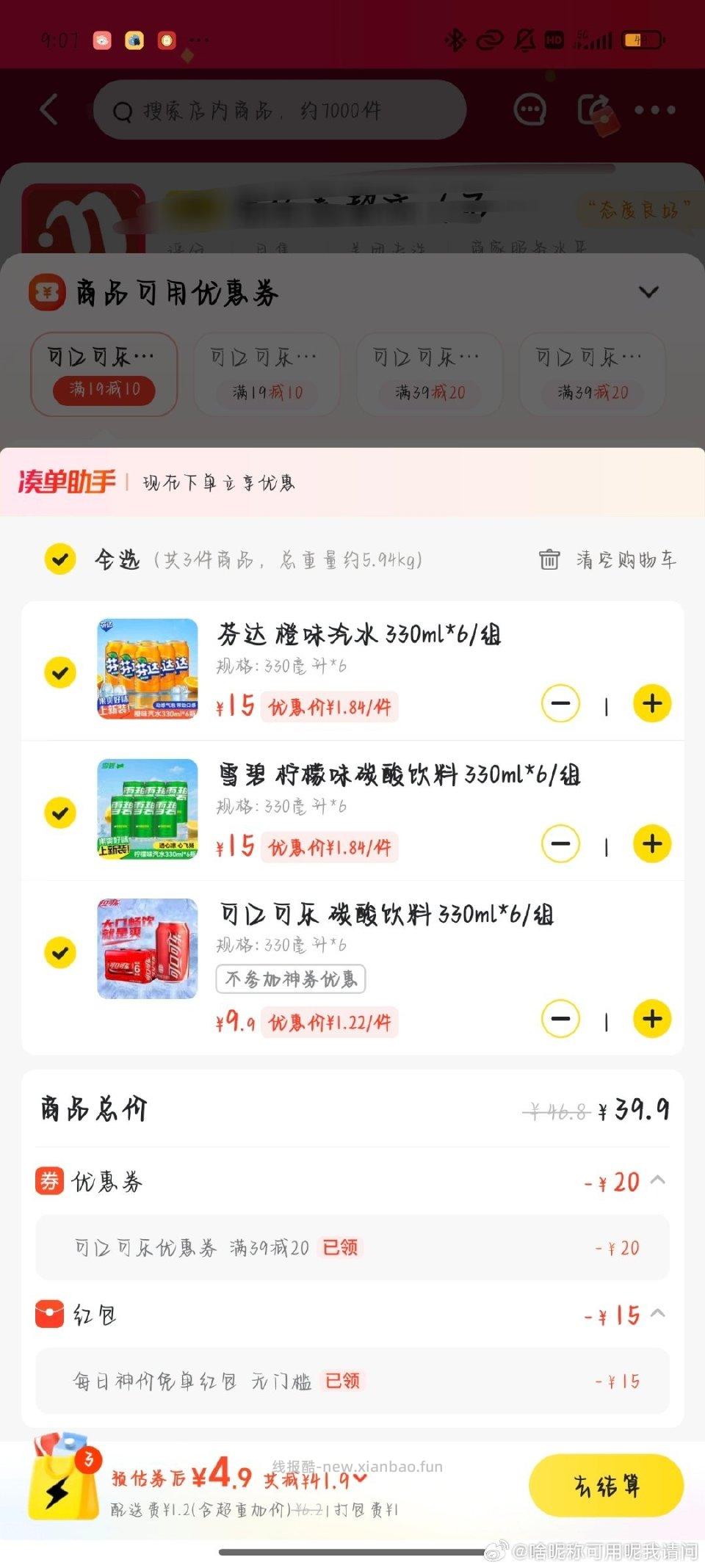Image resolution: width=705 pixels, height=1568 pixels.
Task: Select the 满39减20 coupon card
Action: [430, 374]
